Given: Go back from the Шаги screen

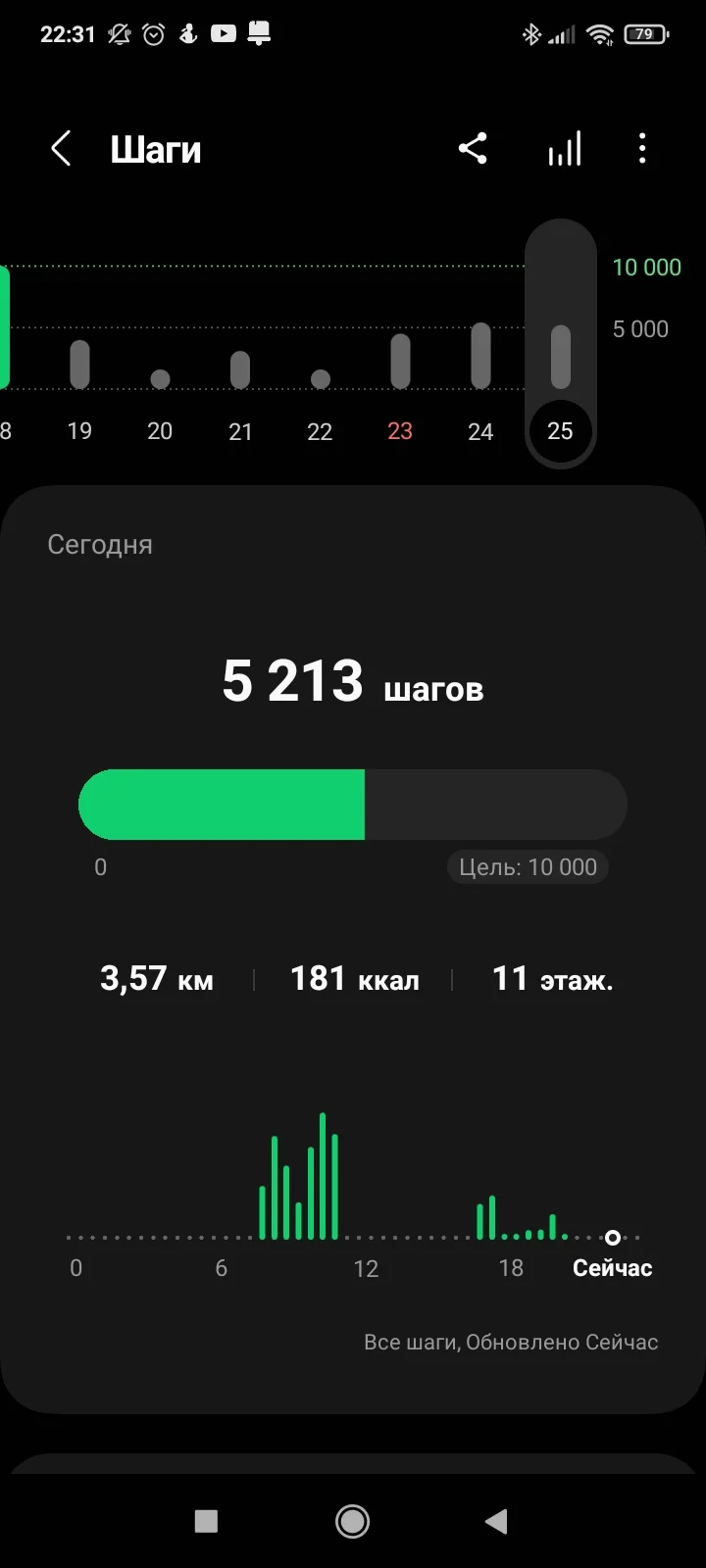Looking at the screenshot, I should coord(61,150).
